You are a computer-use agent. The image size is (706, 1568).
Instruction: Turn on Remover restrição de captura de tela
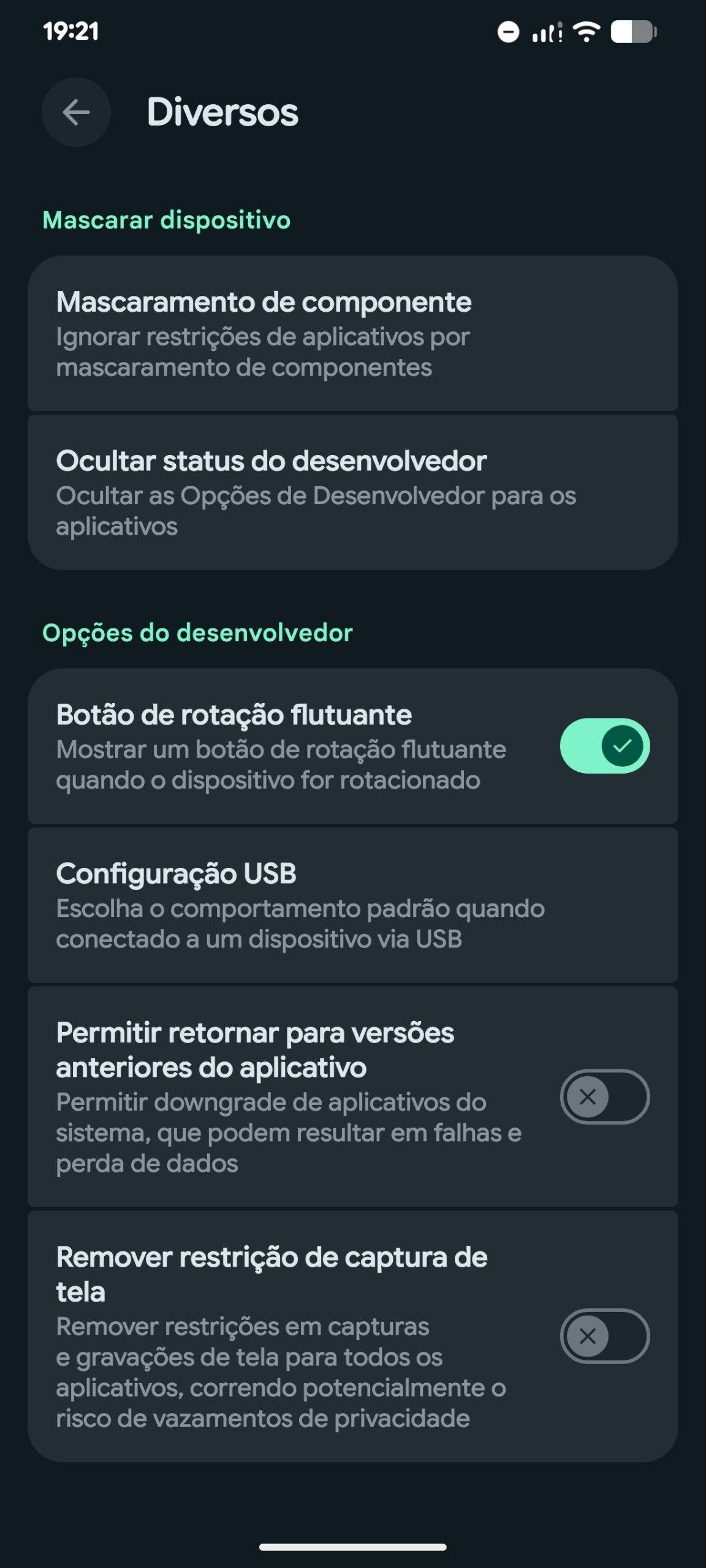click(604, 1336)
